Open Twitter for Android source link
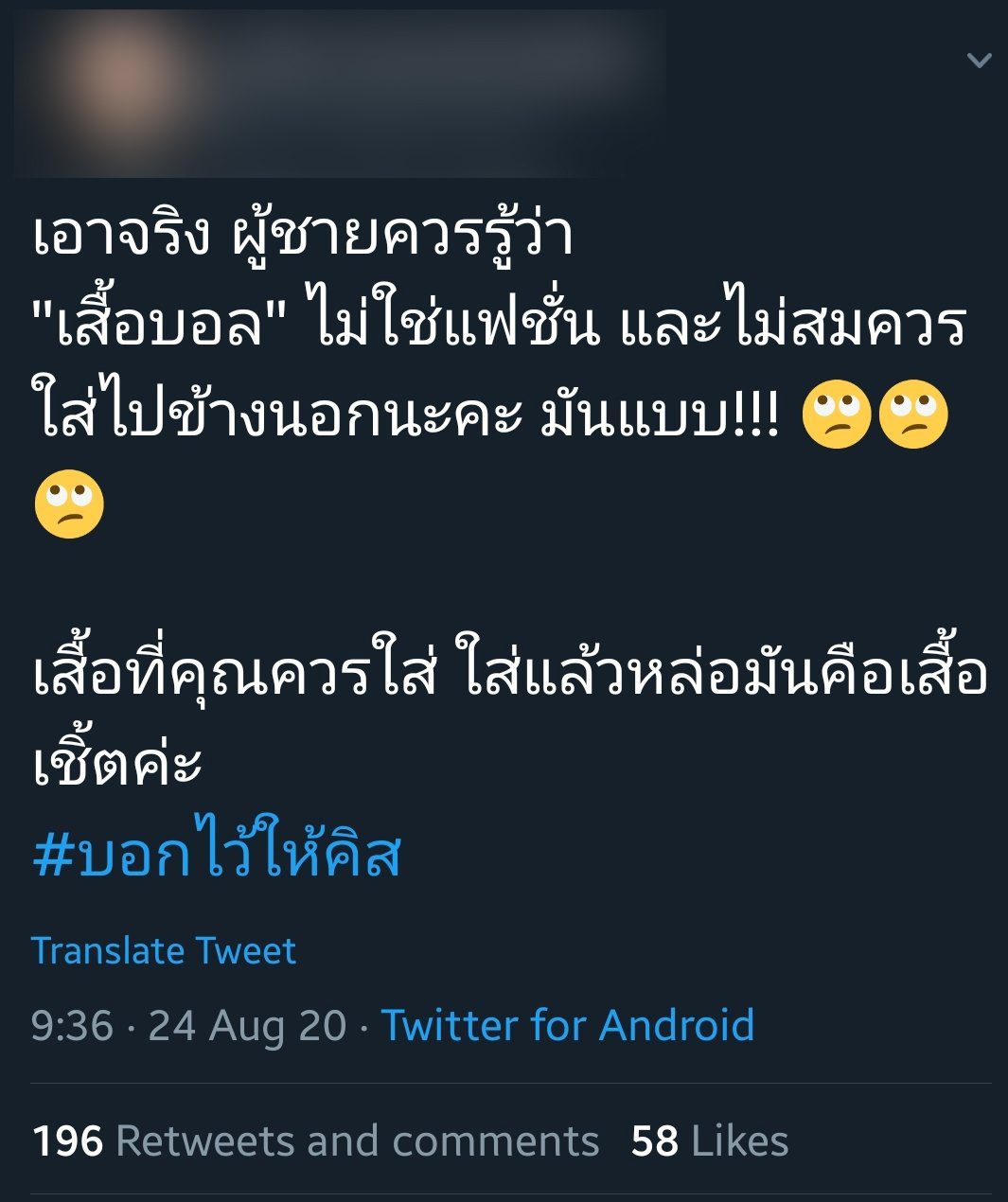 pos(567,1026)
